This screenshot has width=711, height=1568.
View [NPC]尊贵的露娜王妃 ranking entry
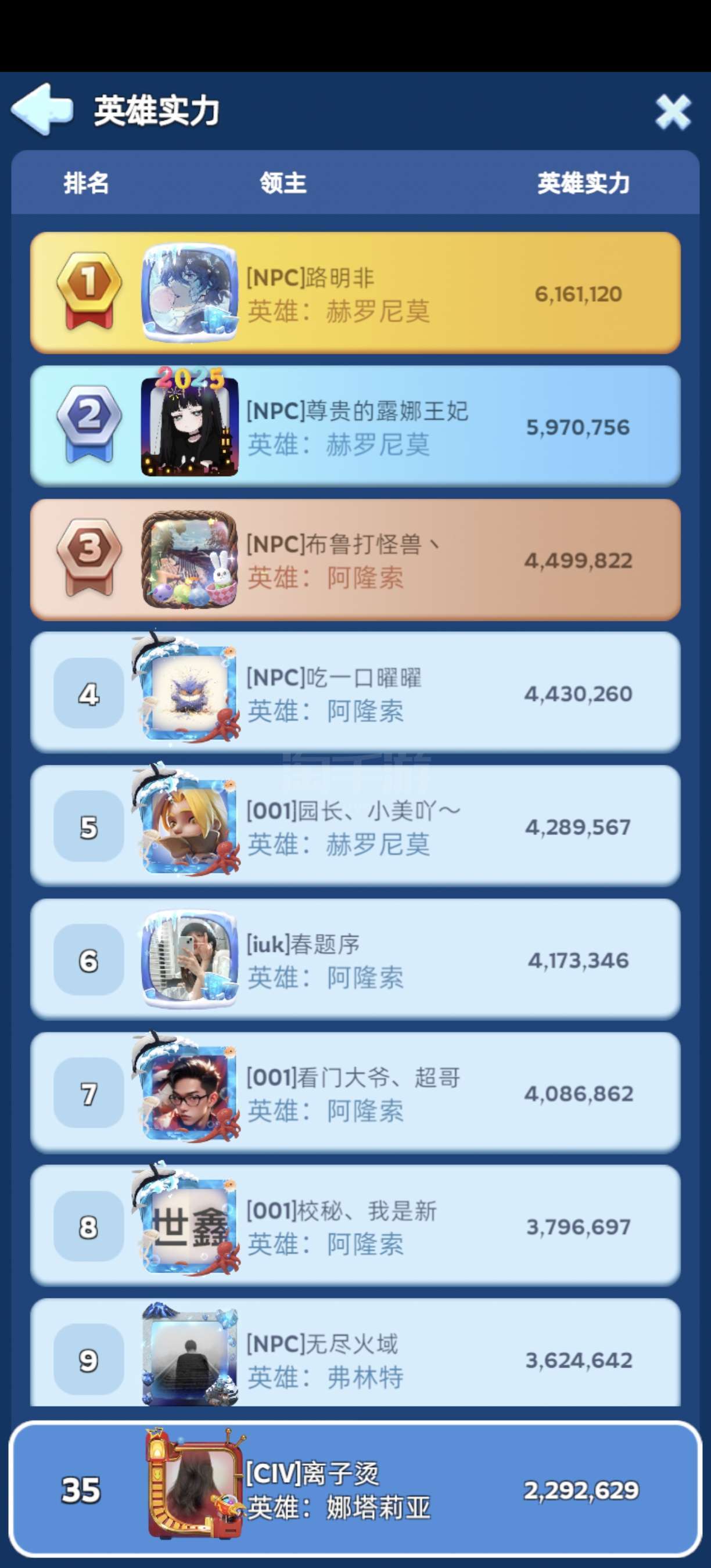point(355,426)
